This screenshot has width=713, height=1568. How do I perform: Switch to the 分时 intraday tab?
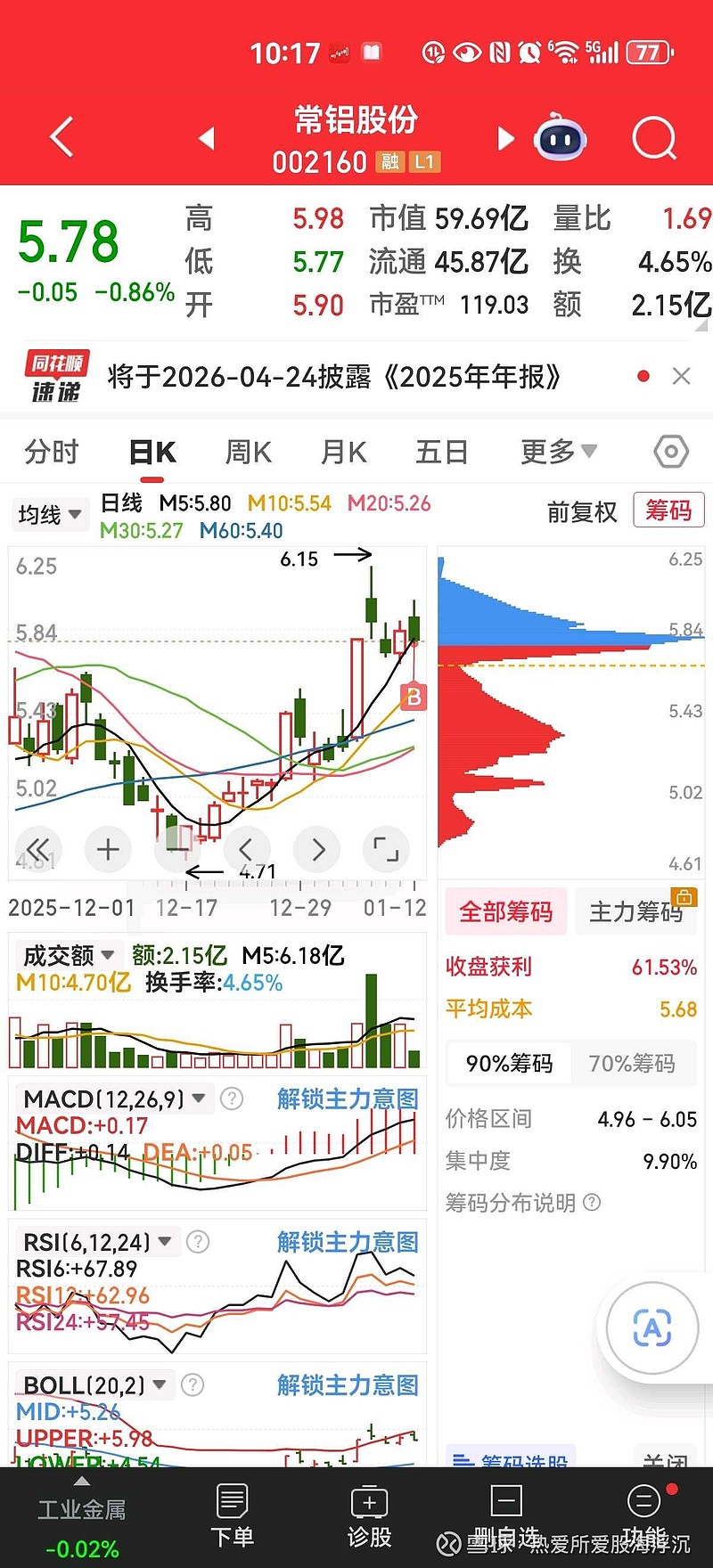(51, 452)
